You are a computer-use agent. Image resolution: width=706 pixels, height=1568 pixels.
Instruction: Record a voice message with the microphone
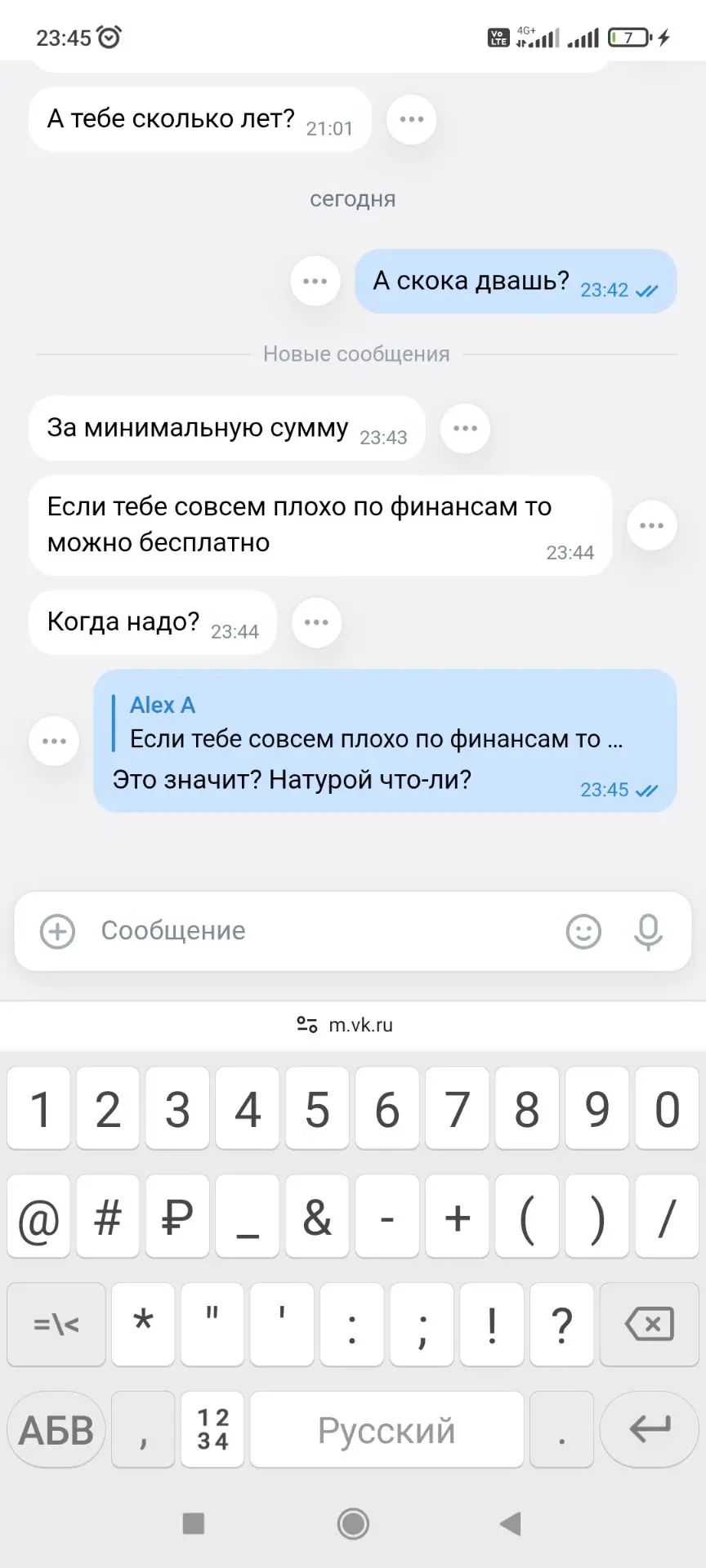pyautogui.click(x=648, y=932)
